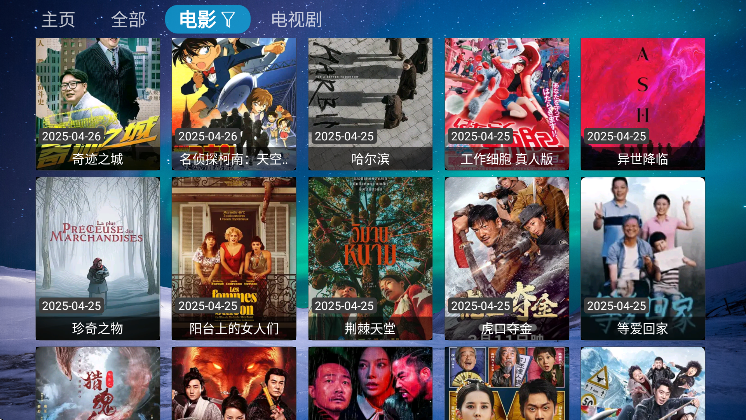Screen dimensions: 746x420
Task: Select 阳台上的女人们
Action: (234, 258)
